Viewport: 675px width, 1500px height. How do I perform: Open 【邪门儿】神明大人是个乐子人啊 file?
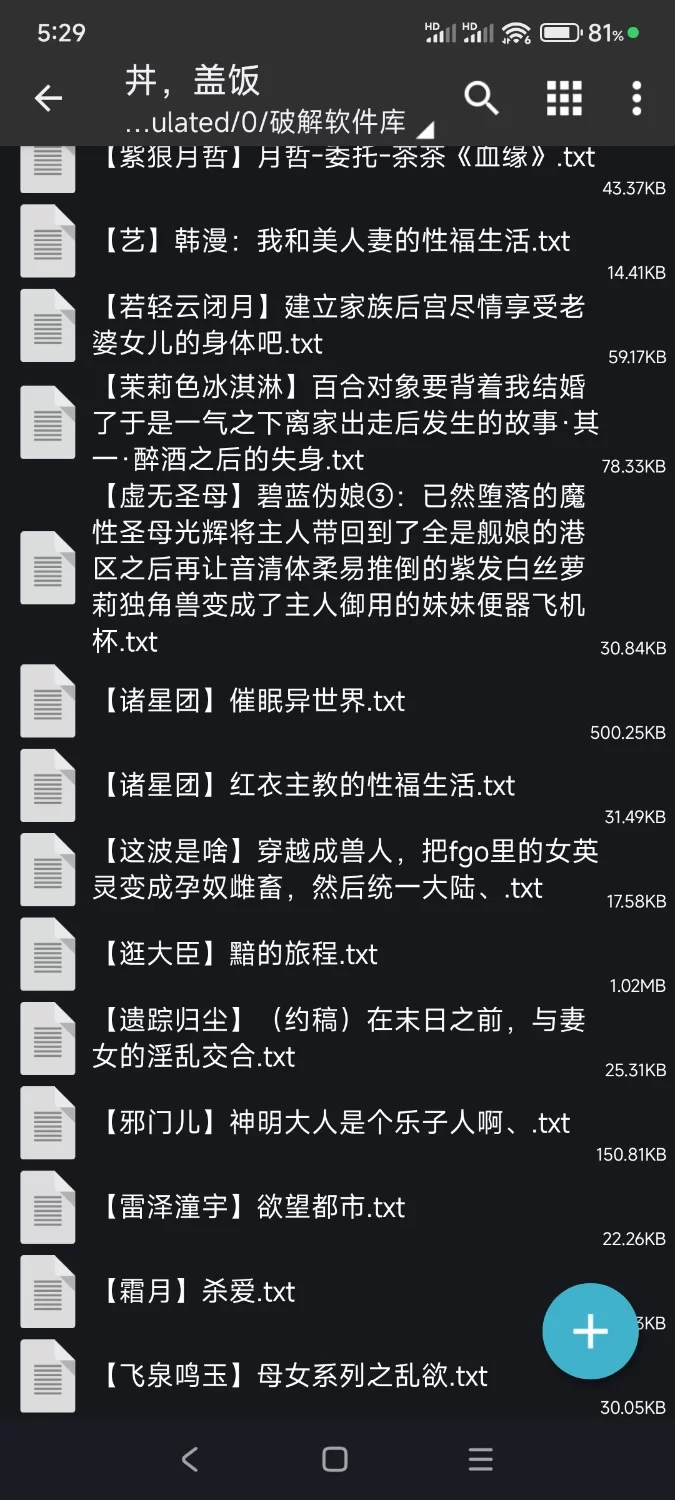[x=334, y=1123]
